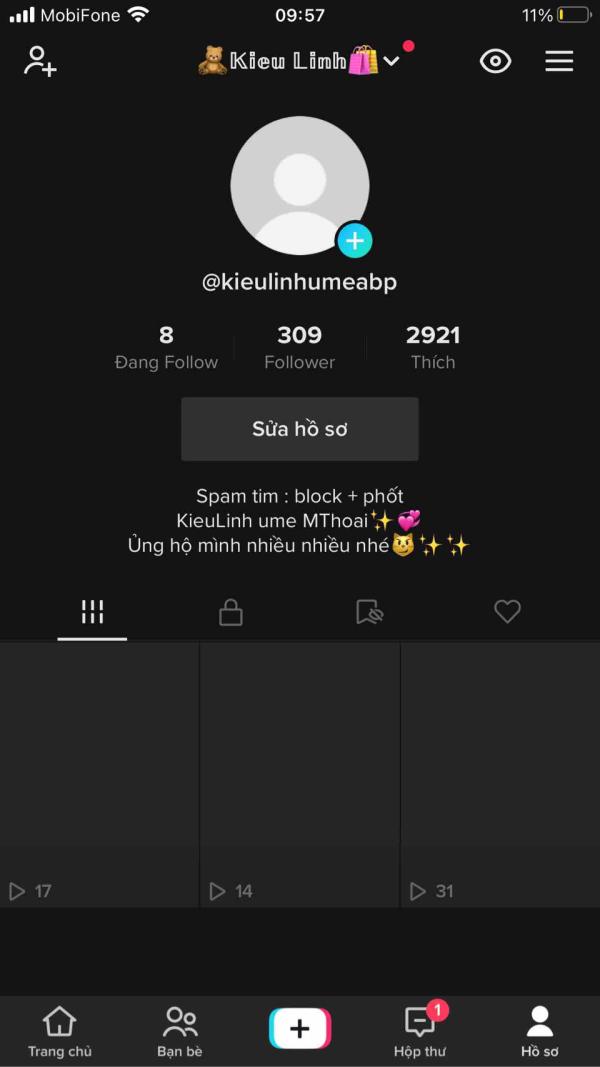This screenshot has width=600, height=1067.
Task: Open the Hộp thư inbox tab
Action: click(420, 1032)
